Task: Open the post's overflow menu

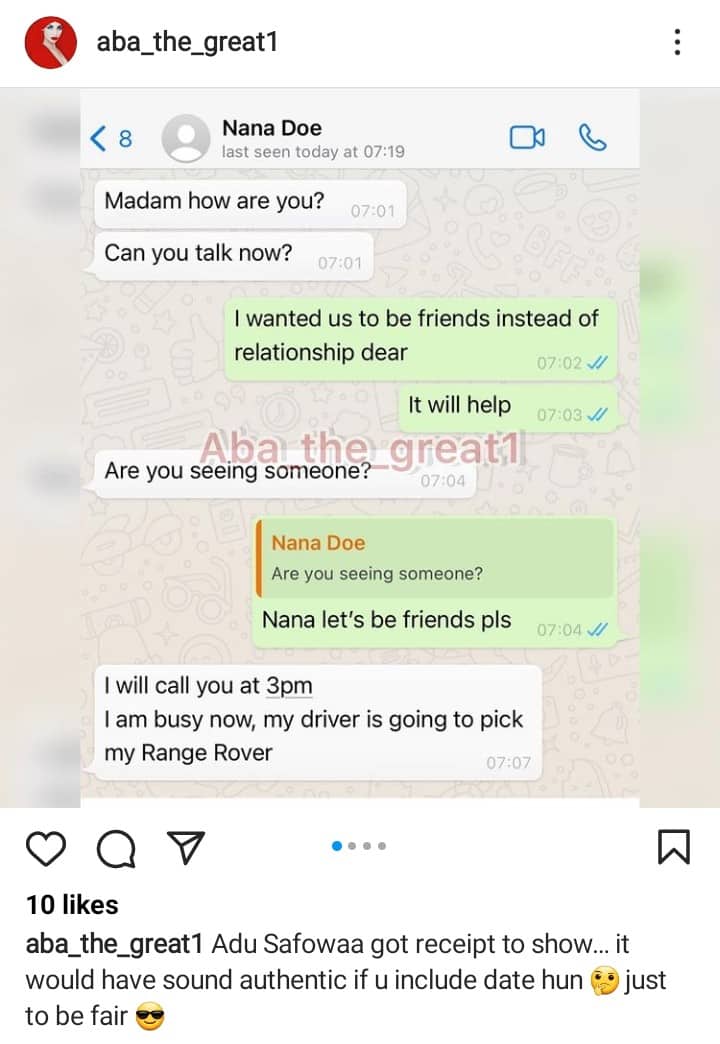Action: coord(677,43)
